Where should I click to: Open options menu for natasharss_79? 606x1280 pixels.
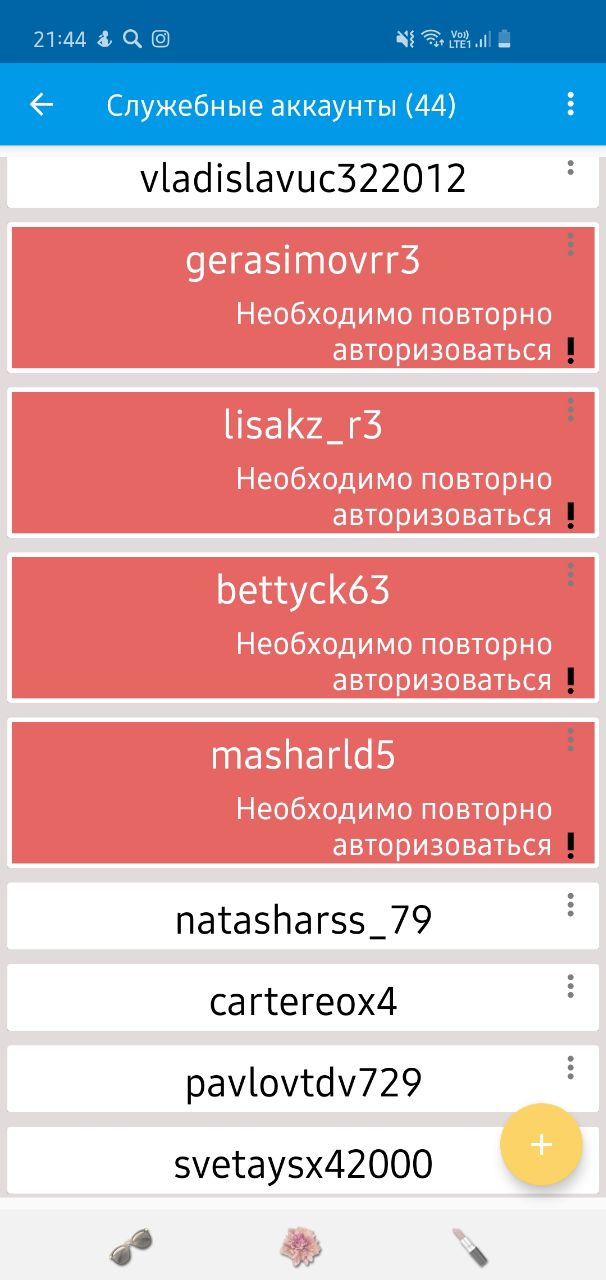point(570,904)
